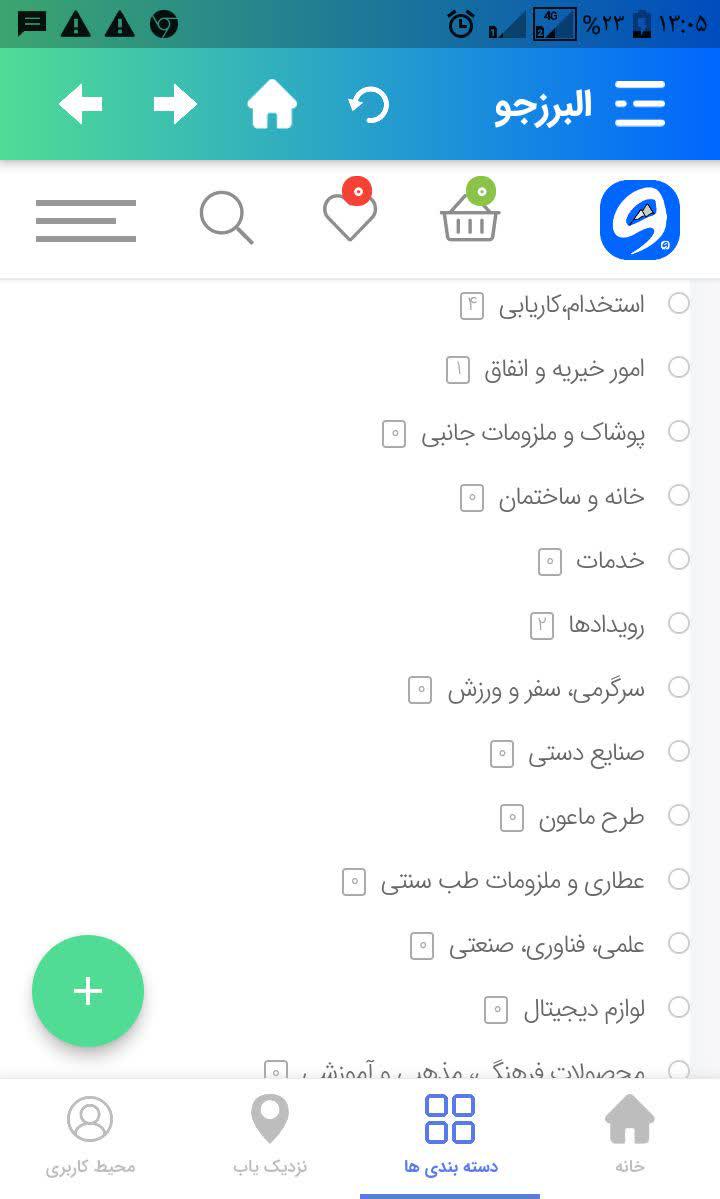720x1199 pixels.
Task: Select the radio button for خدمات
Action: tap(679, 560)
